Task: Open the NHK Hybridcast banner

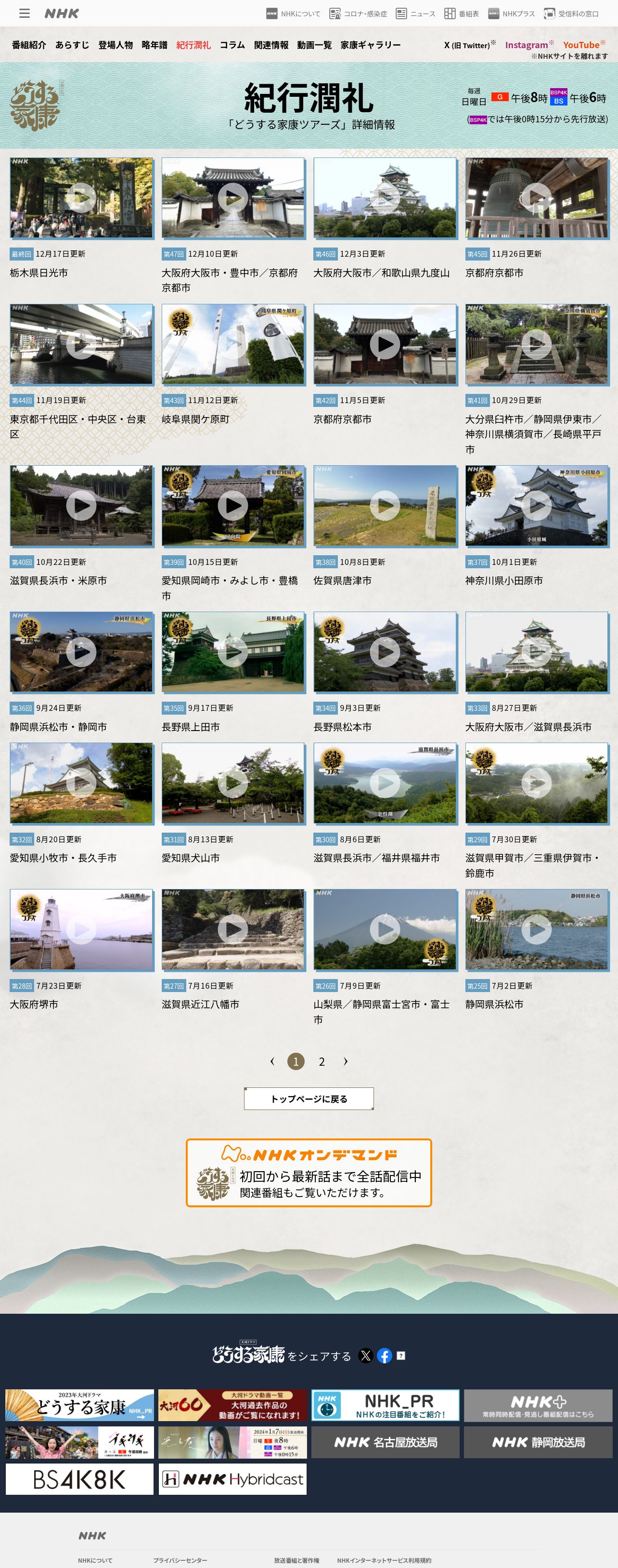Action: pyautogui.click(x=232, y=1479)
